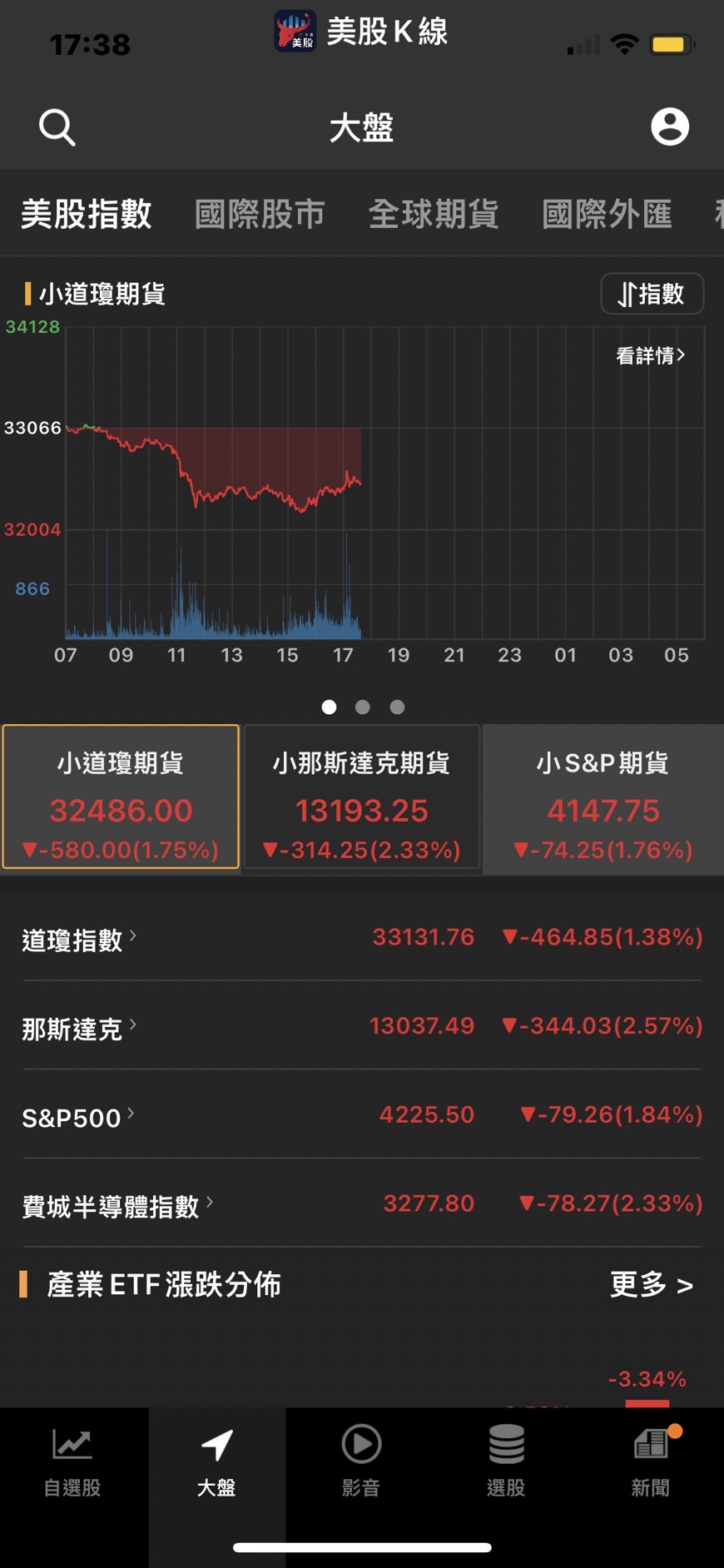Switch to the 國際外匯 tab

coord(607,214)
